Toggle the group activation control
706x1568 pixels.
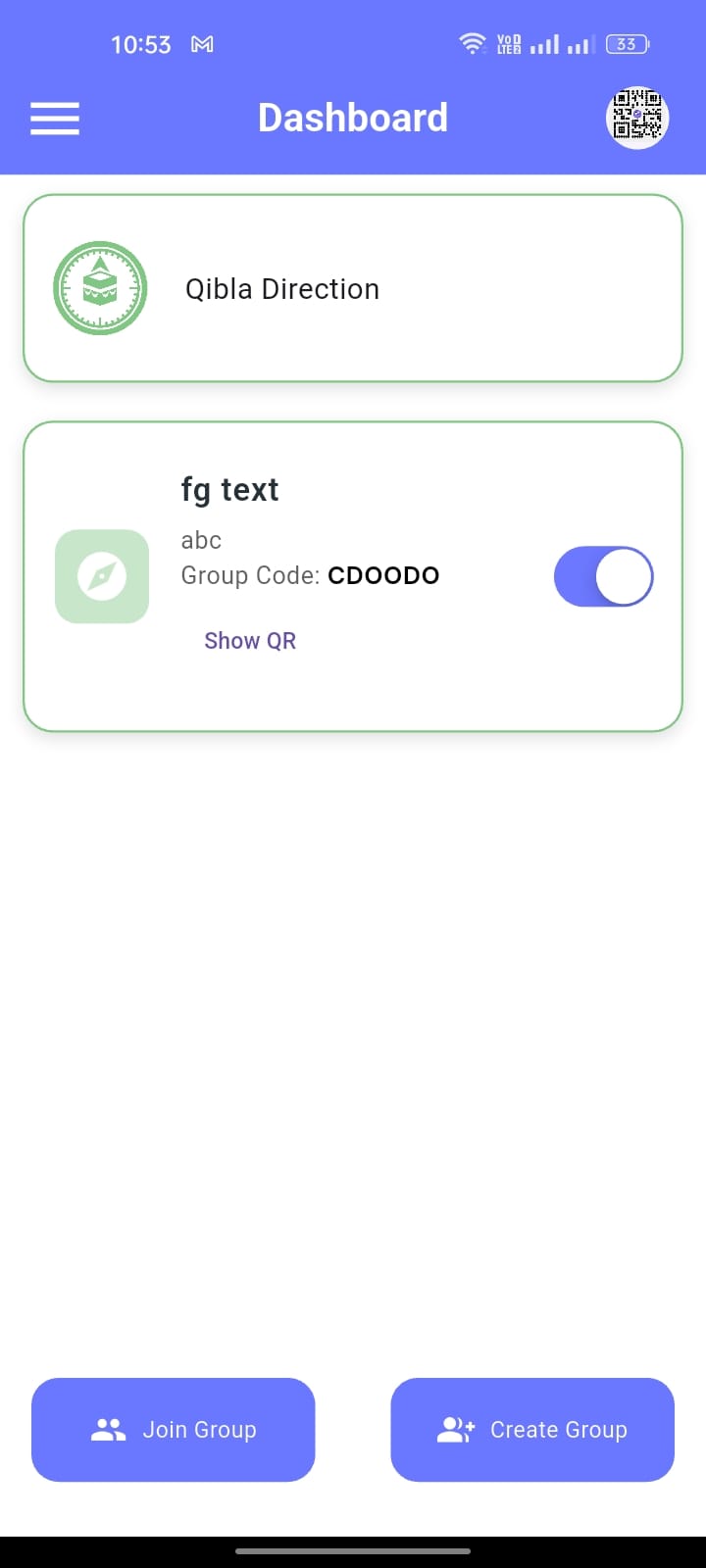(x=603, y=576)
